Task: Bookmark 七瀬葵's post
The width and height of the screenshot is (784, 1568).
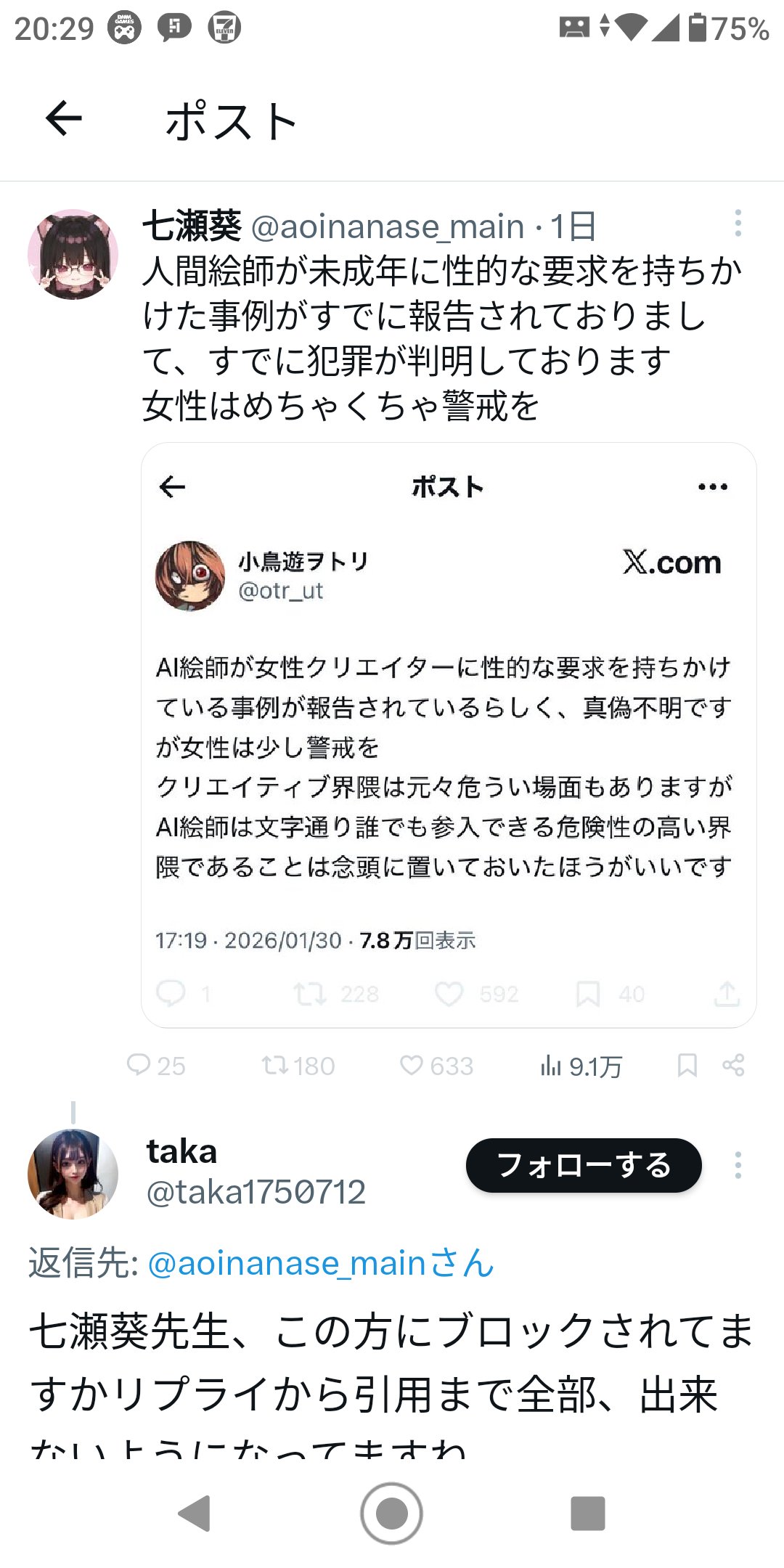Action: (x=687, y=1066)
